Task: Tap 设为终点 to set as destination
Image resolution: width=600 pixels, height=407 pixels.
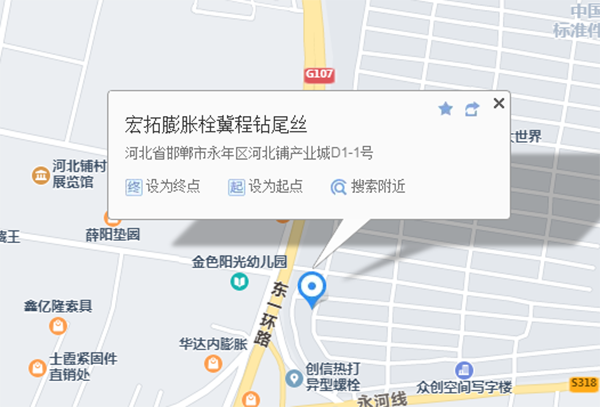Action: click(162, 186)
